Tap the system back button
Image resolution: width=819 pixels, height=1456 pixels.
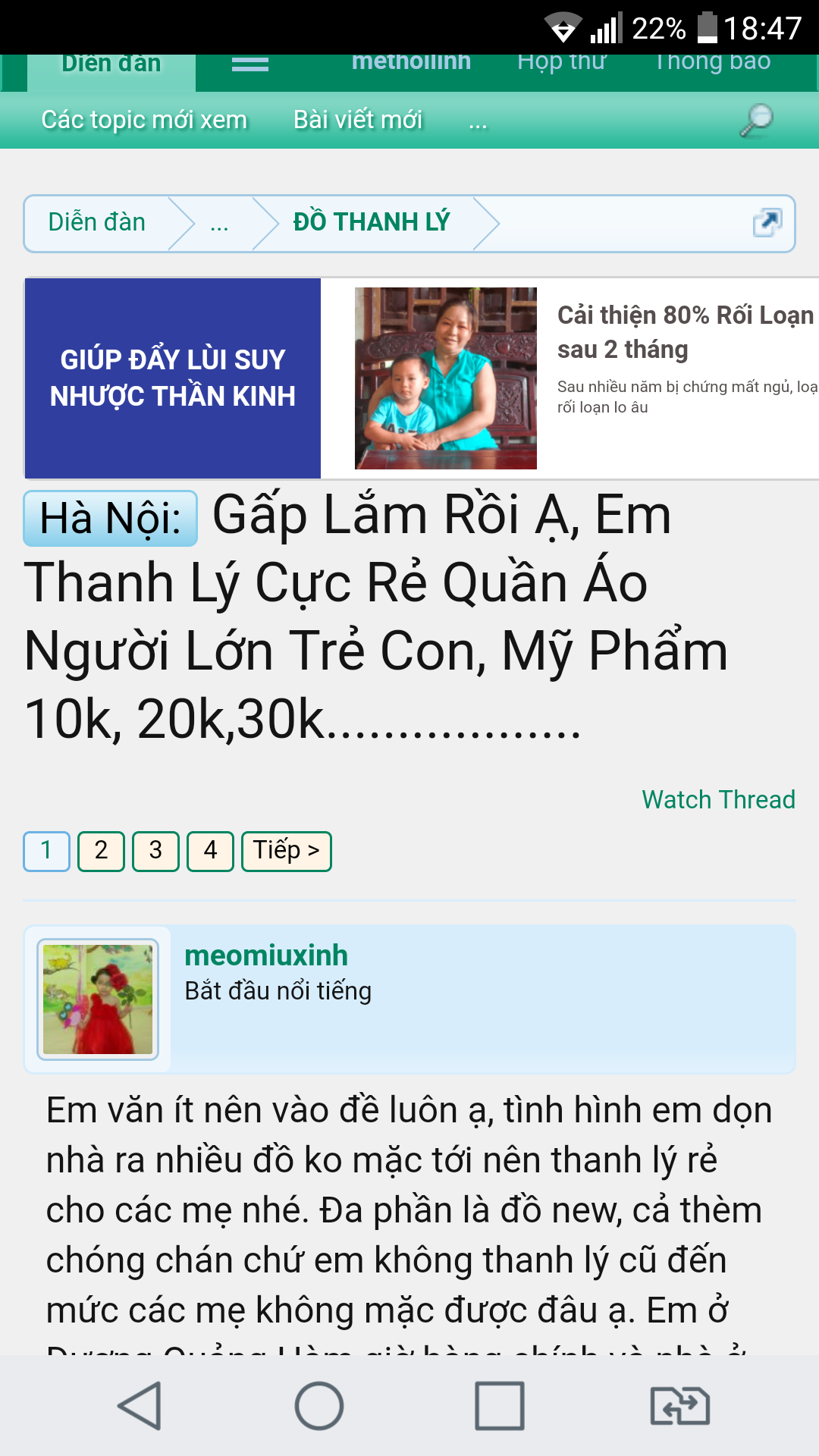point(140,1405)
